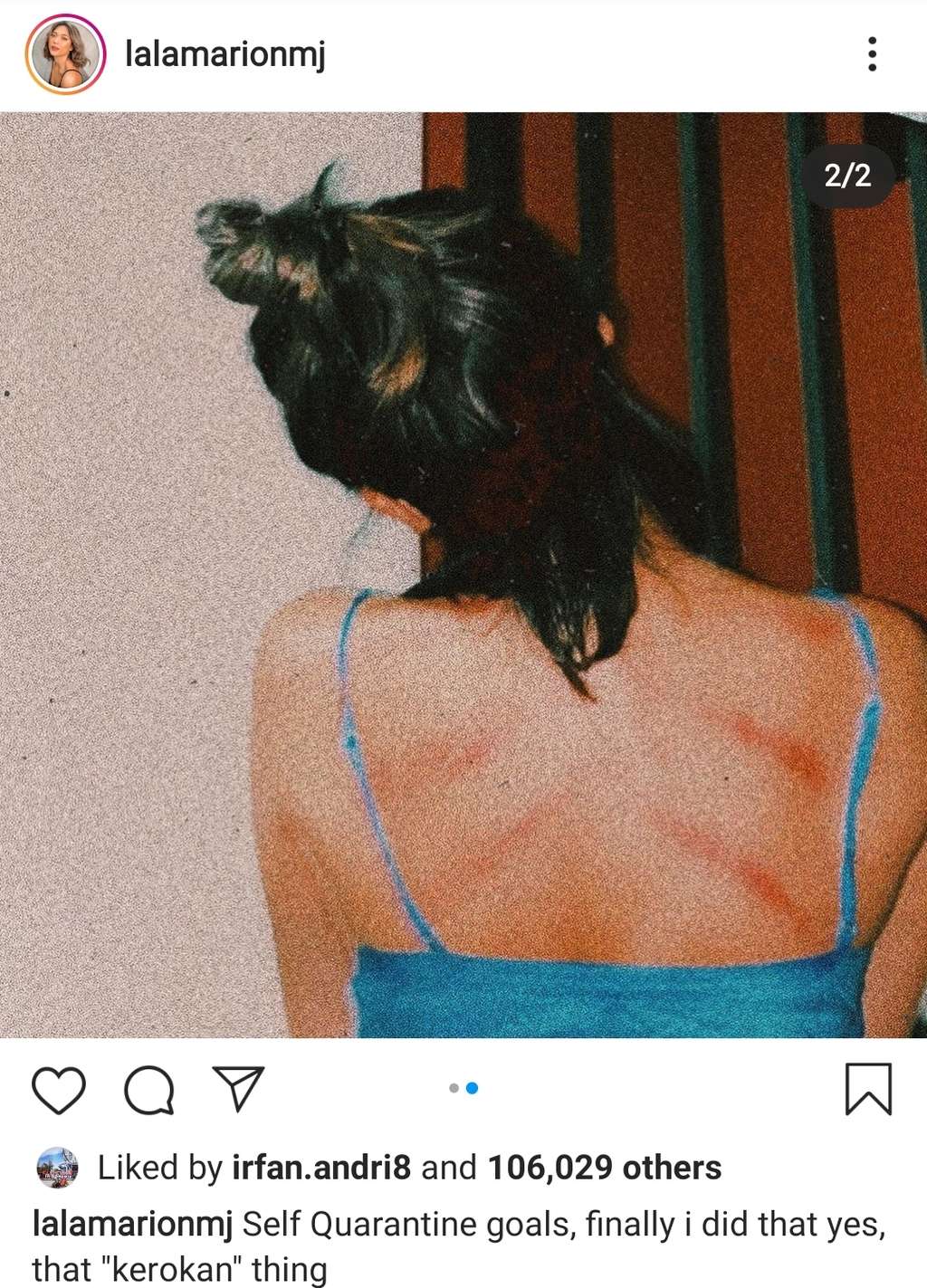The image size is (927, 1288).
Task: Open the post overflow menu
Action: pyautogui.click(x=872, y=54)
